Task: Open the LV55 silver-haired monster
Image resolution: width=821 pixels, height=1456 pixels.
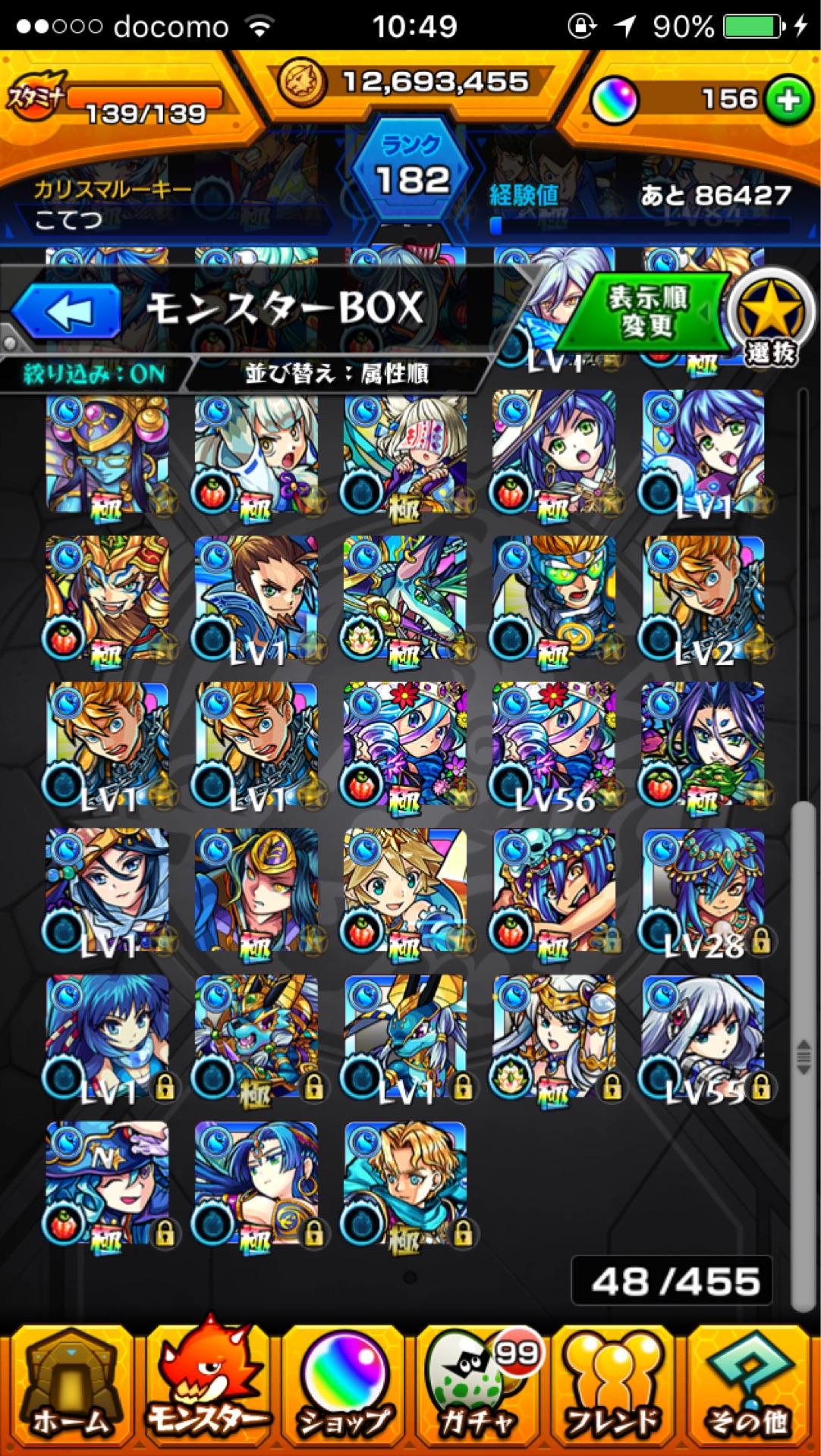Action: (703, 1037)
